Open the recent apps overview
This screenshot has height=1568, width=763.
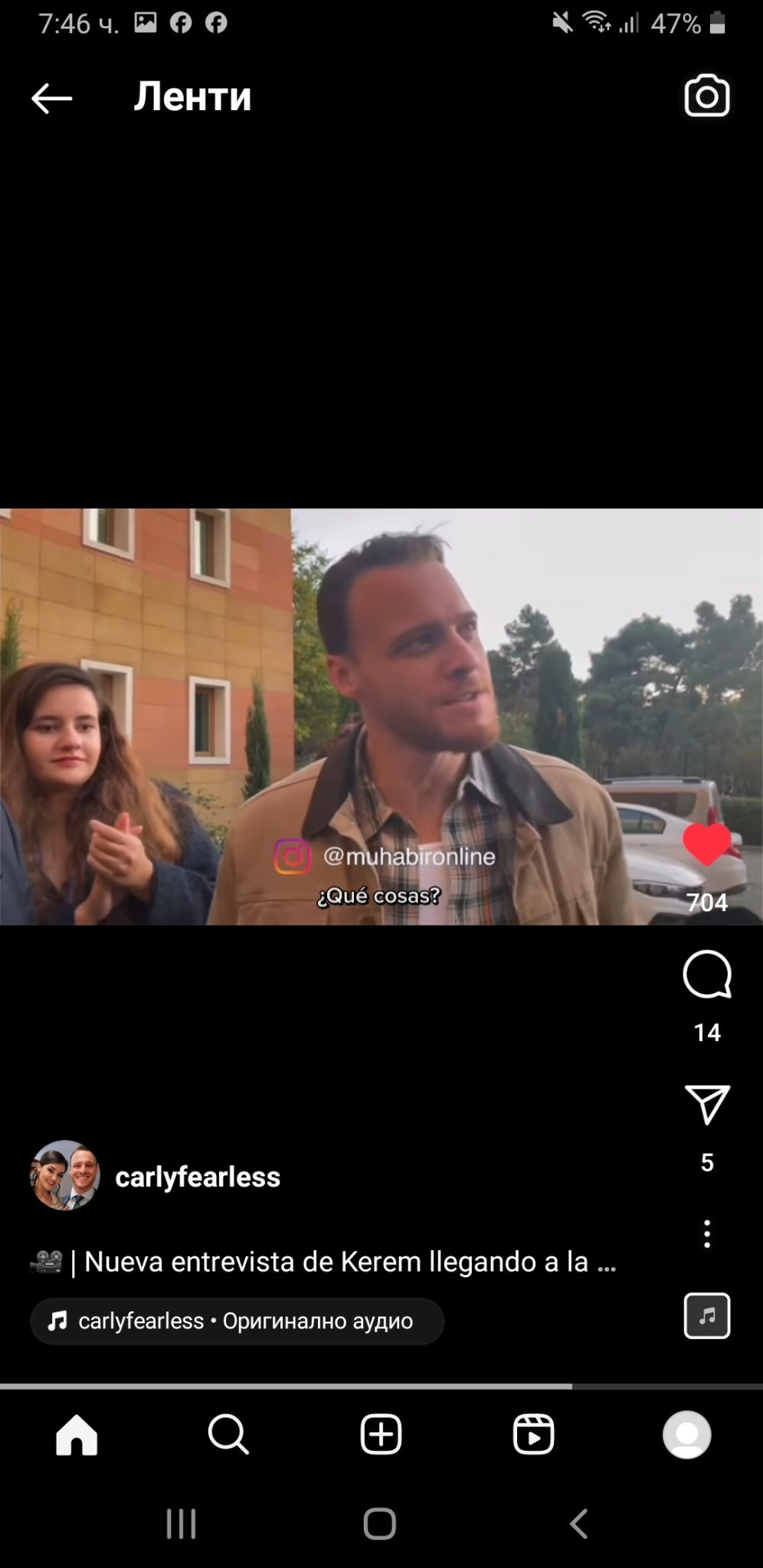[x=182, y=1524]
